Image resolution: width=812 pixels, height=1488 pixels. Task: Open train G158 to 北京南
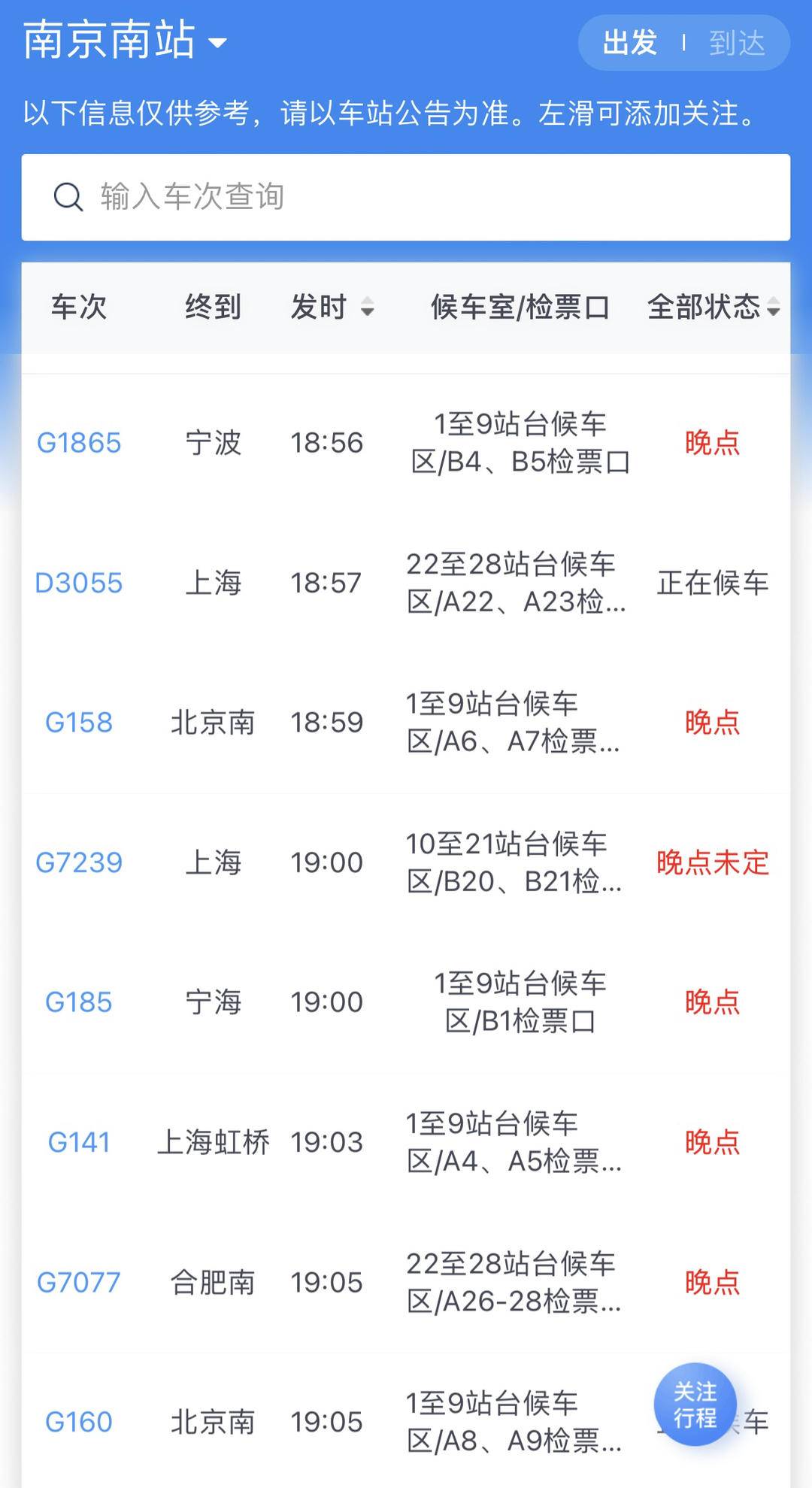coord(79,723)
